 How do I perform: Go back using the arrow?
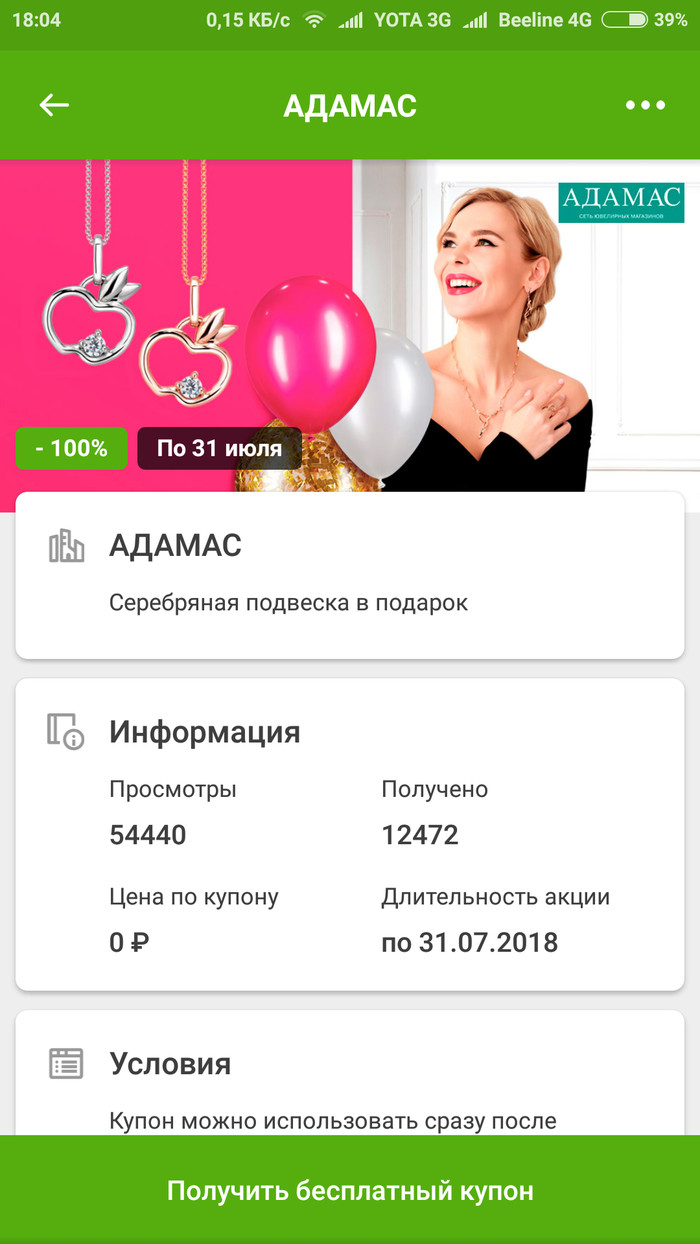(x=54, y=105)
